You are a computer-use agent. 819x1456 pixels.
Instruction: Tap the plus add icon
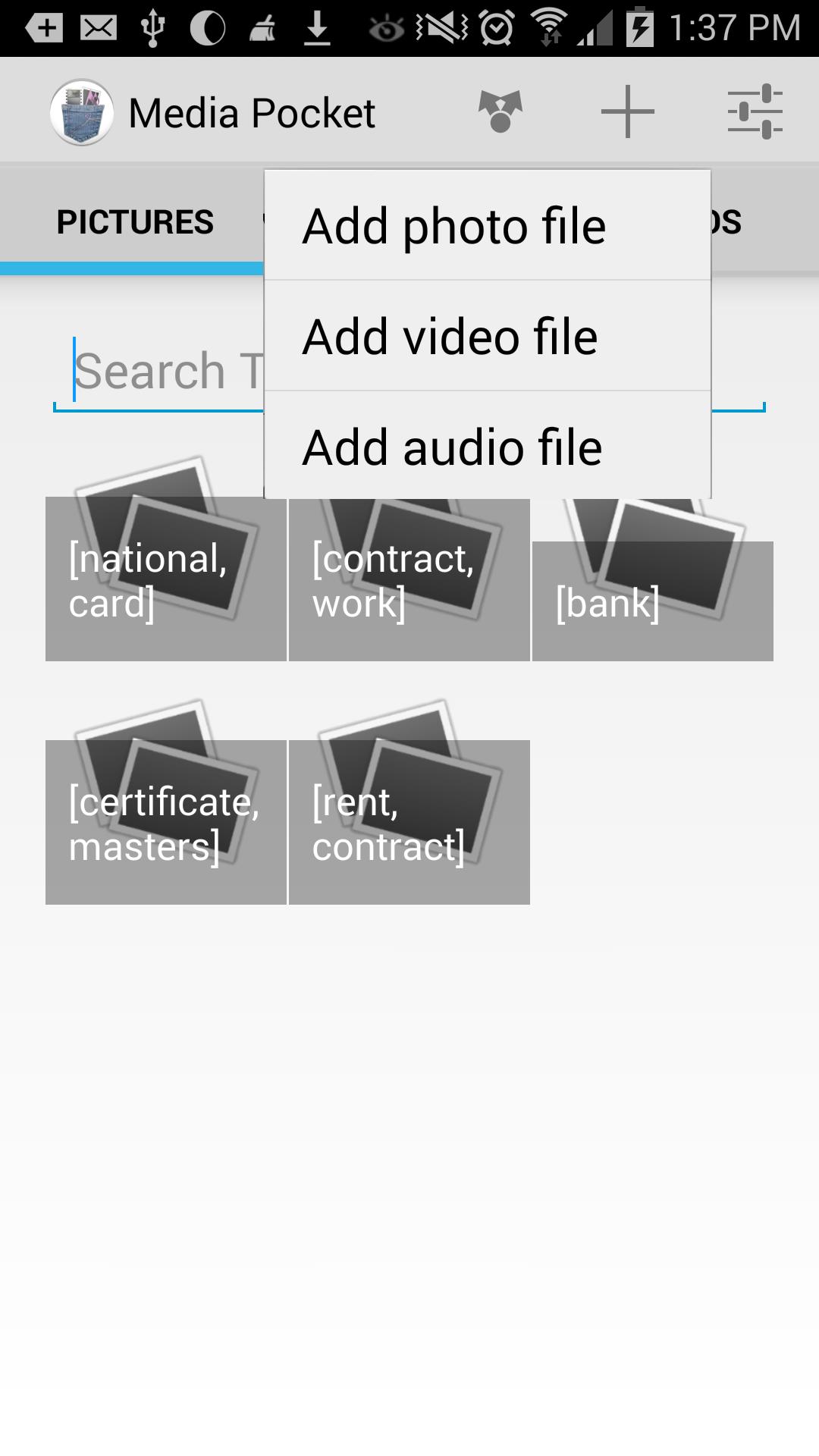627,112
